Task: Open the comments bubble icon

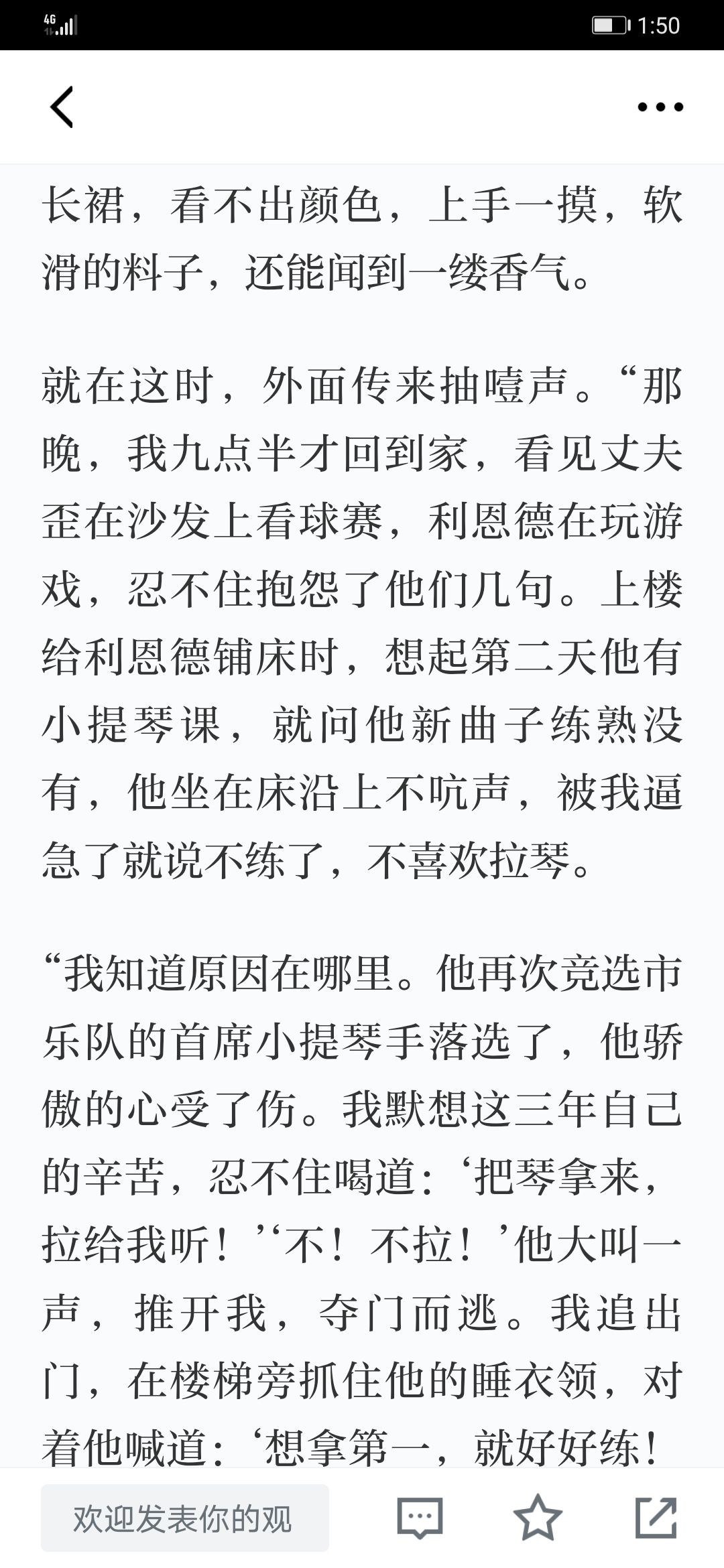Action: (420, 1518)
